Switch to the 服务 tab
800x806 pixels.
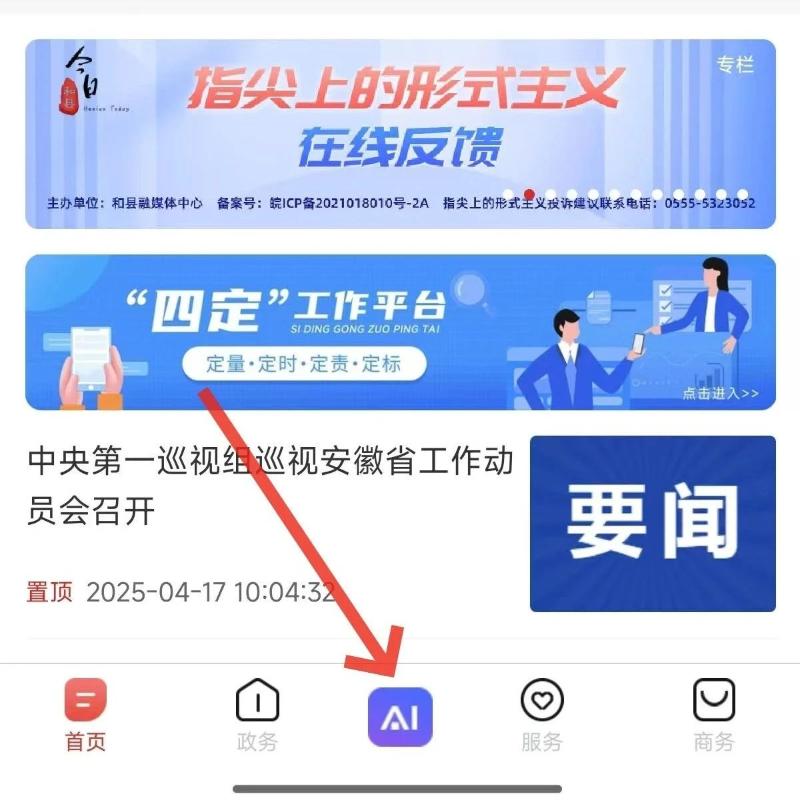tap(542, 714)
